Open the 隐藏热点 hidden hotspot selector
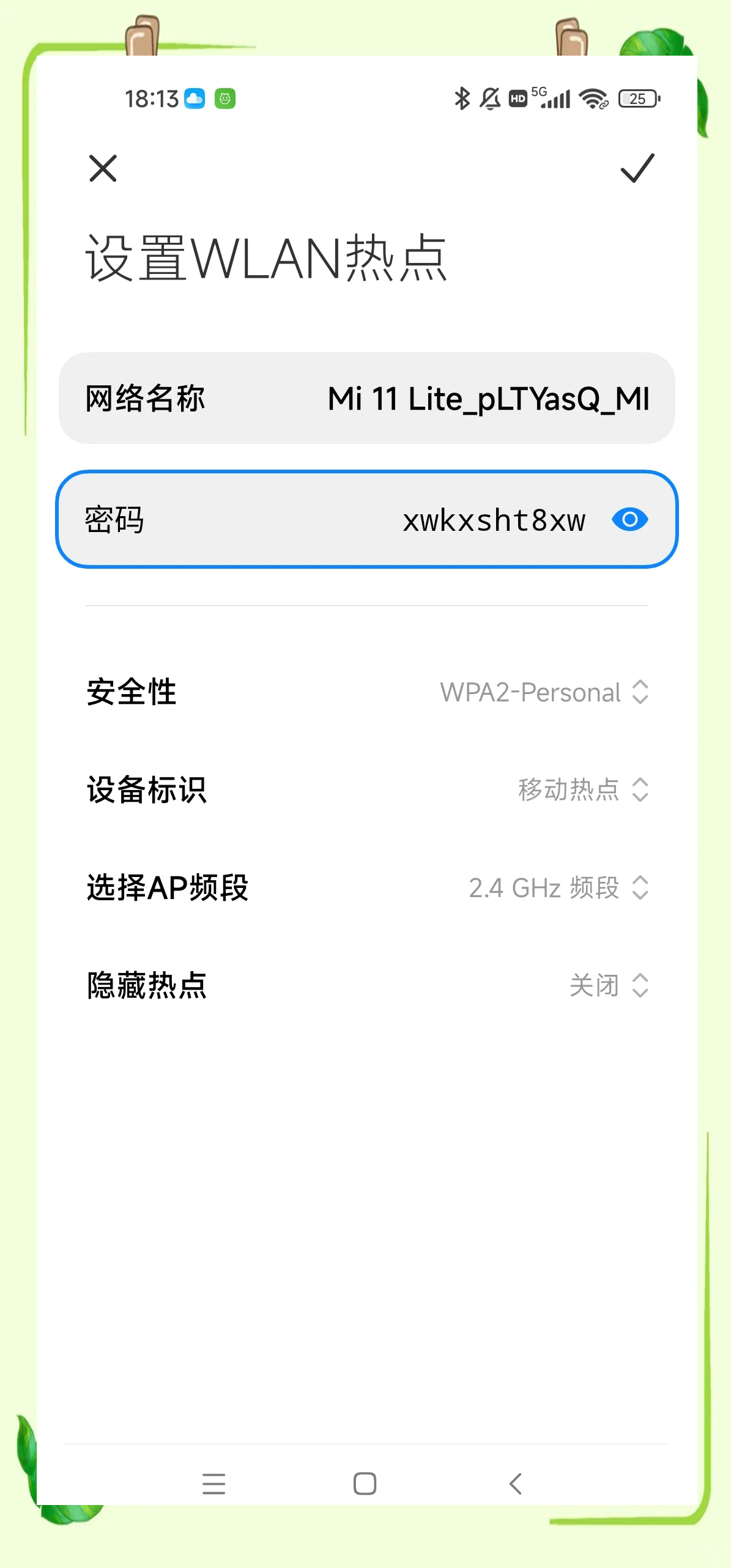 pyautogui.click(x=365, y=985)
